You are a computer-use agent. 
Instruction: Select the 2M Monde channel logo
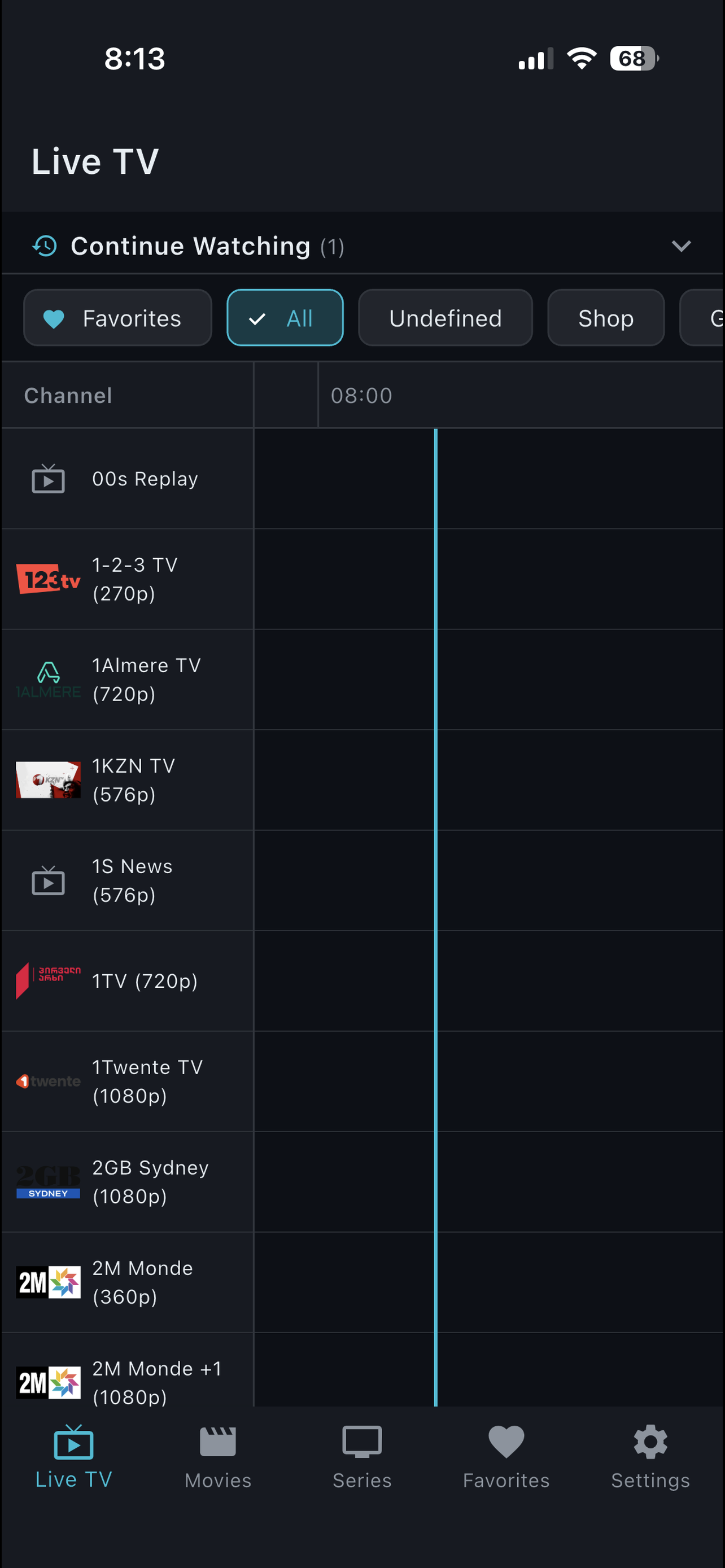[x=49, y=1281]
